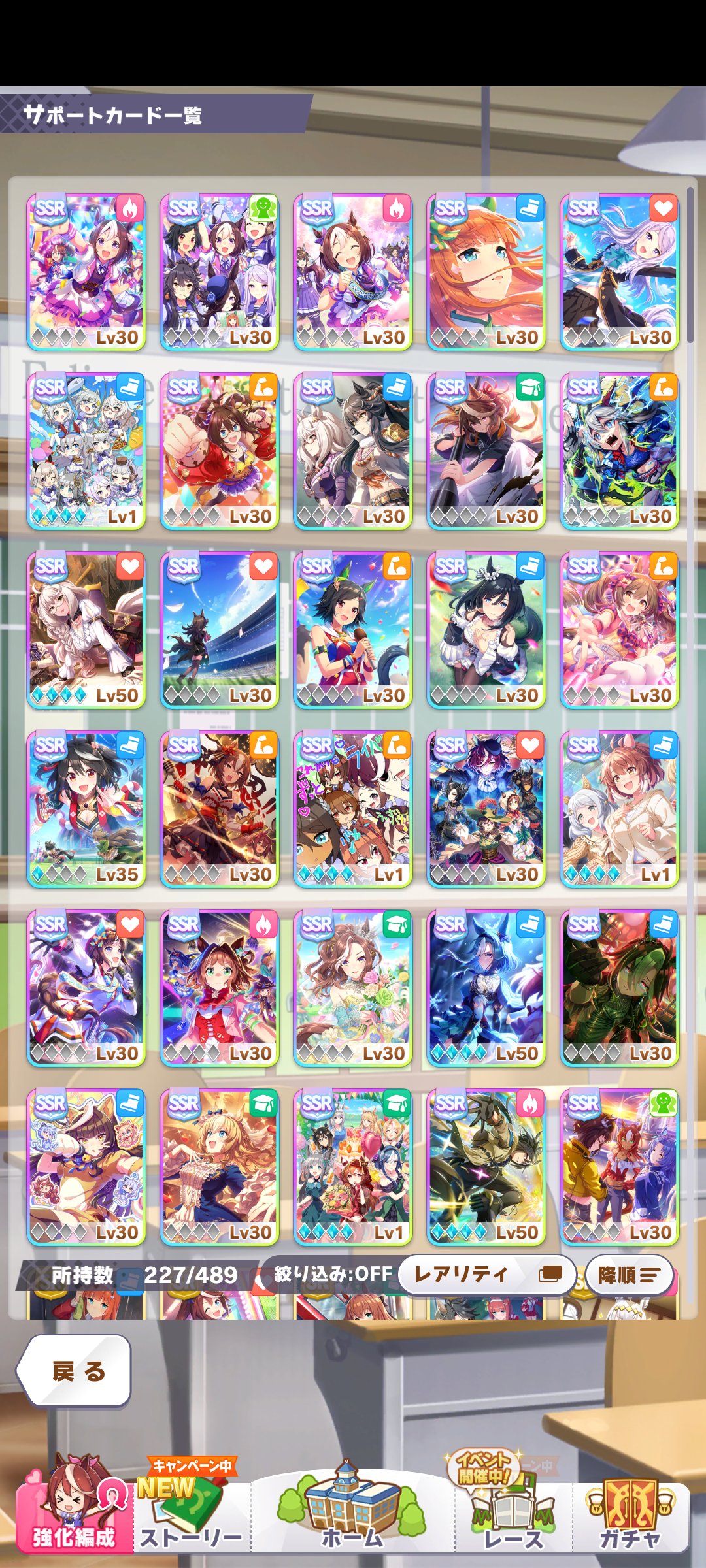Select the orange-haired girl speed card
706x1568 pixels.
click(486, 272)
